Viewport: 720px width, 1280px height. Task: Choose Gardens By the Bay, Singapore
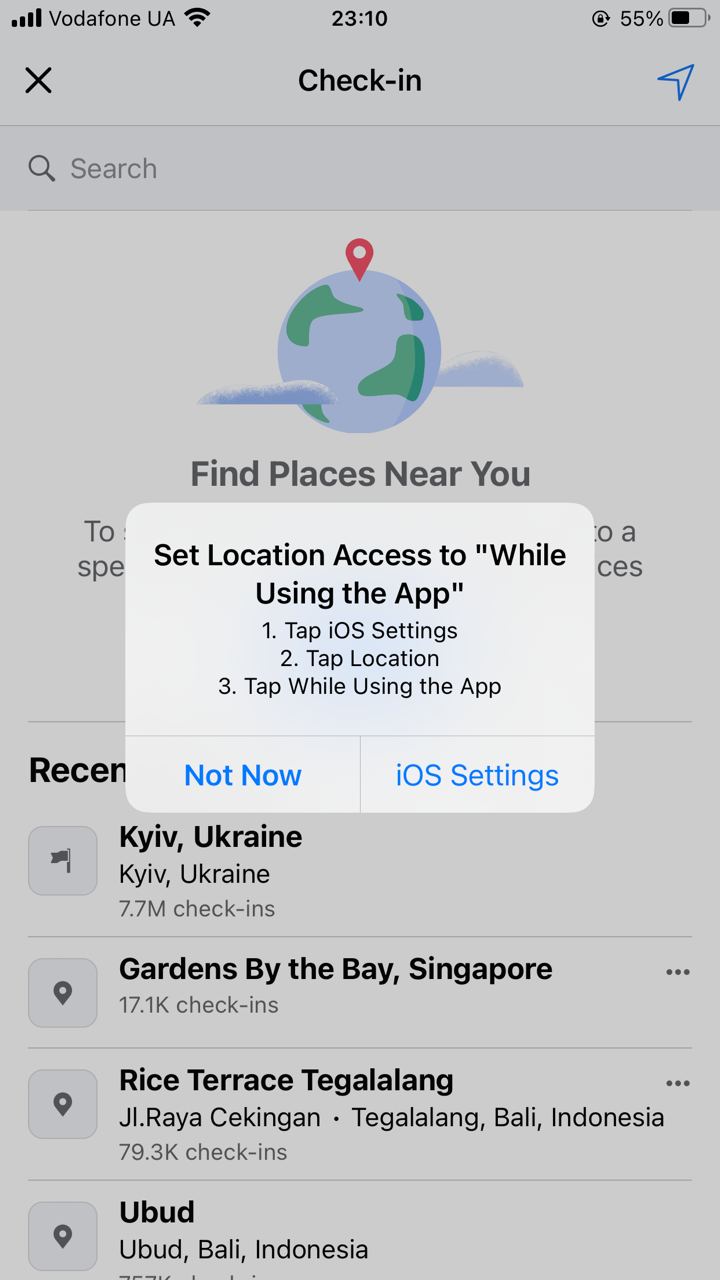pyautogui.click(x=340, y=992)
